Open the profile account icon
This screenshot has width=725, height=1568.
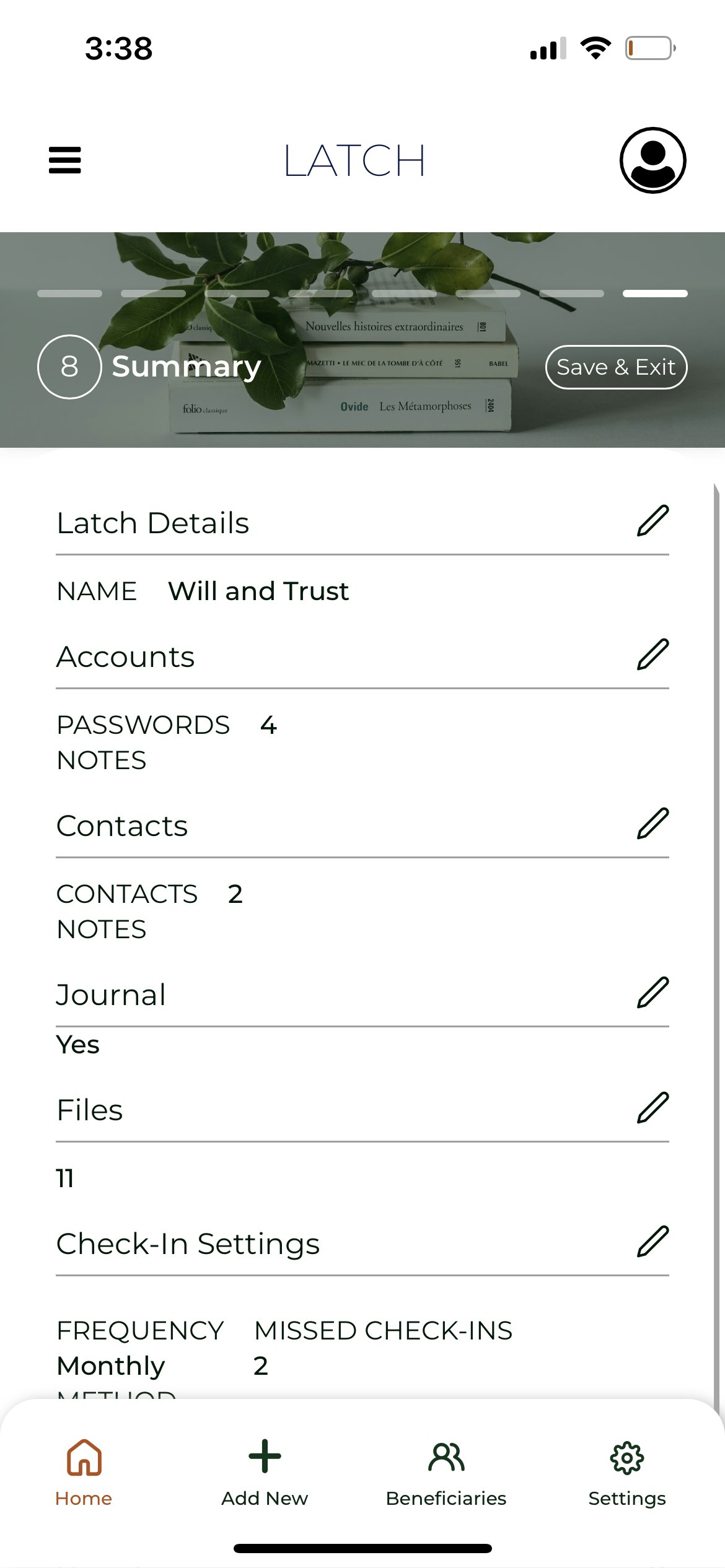(654, 160)
